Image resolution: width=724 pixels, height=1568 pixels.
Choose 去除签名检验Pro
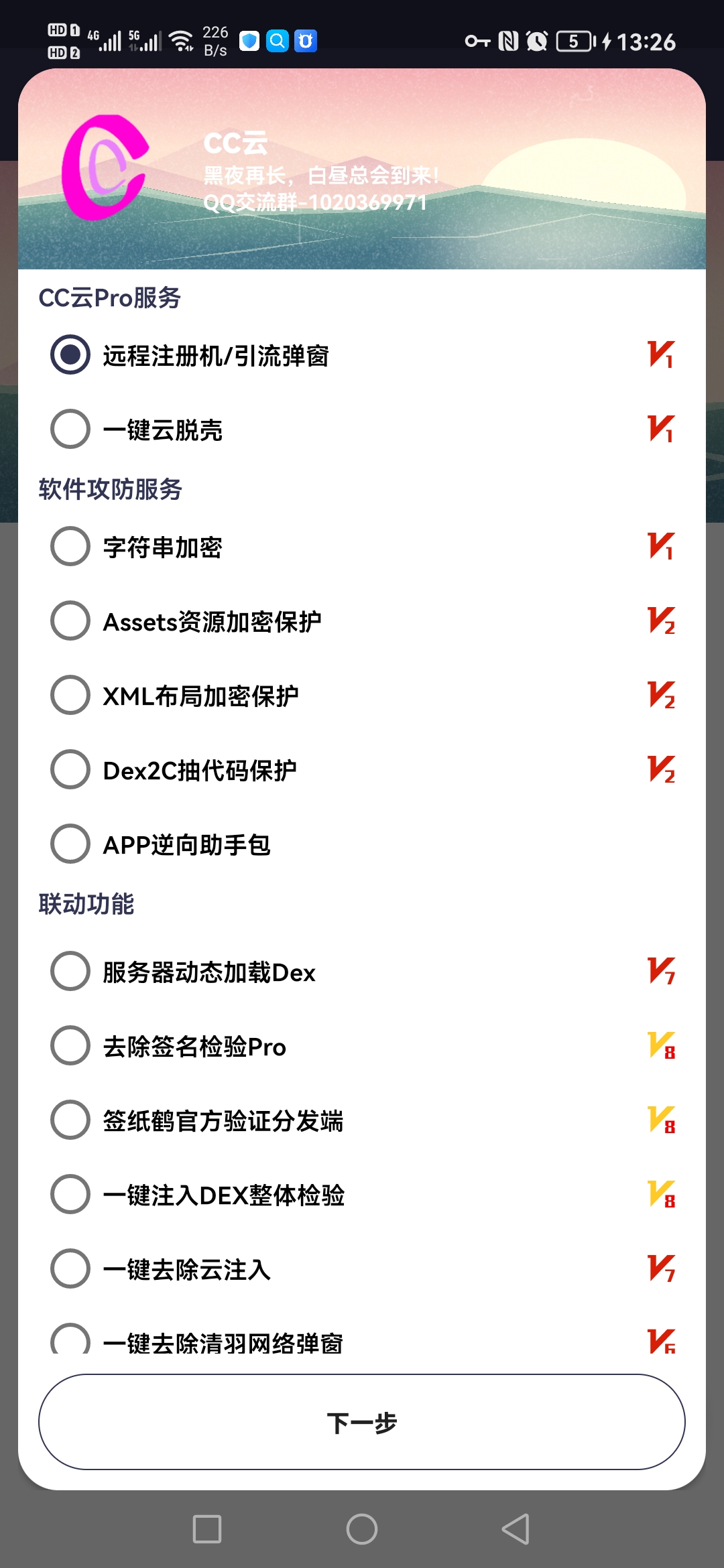coord(70,1046)
